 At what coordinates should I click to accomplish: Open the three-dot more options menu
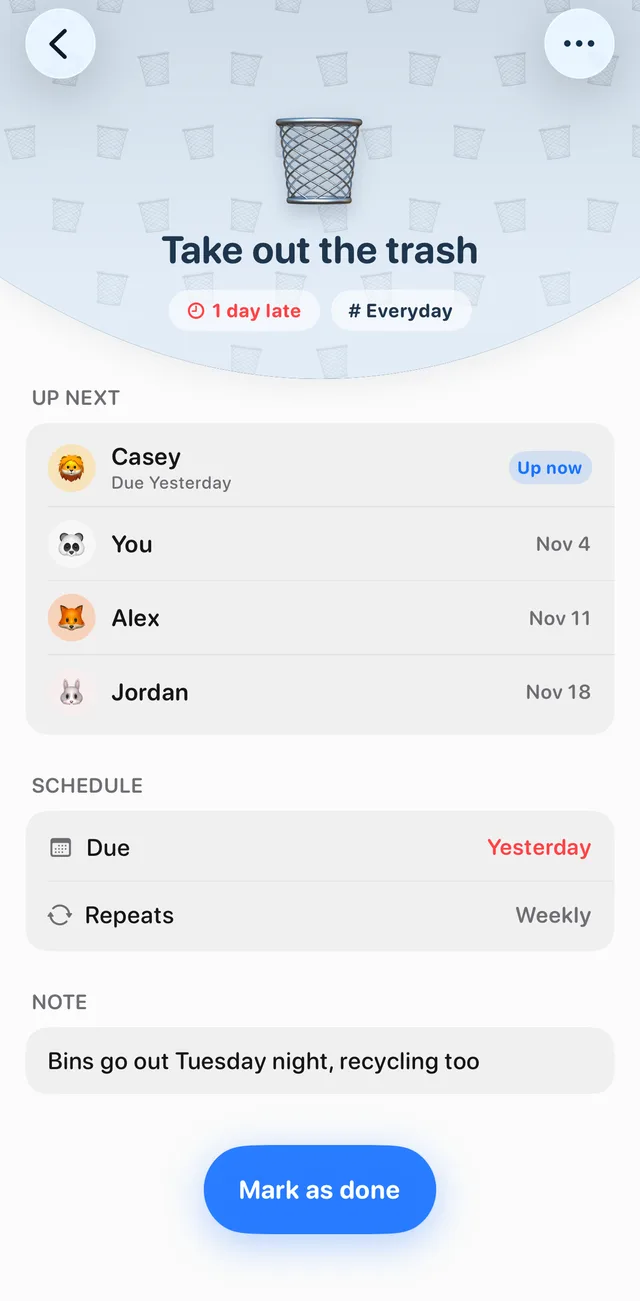pyautogui.click(x=579, y=44)
